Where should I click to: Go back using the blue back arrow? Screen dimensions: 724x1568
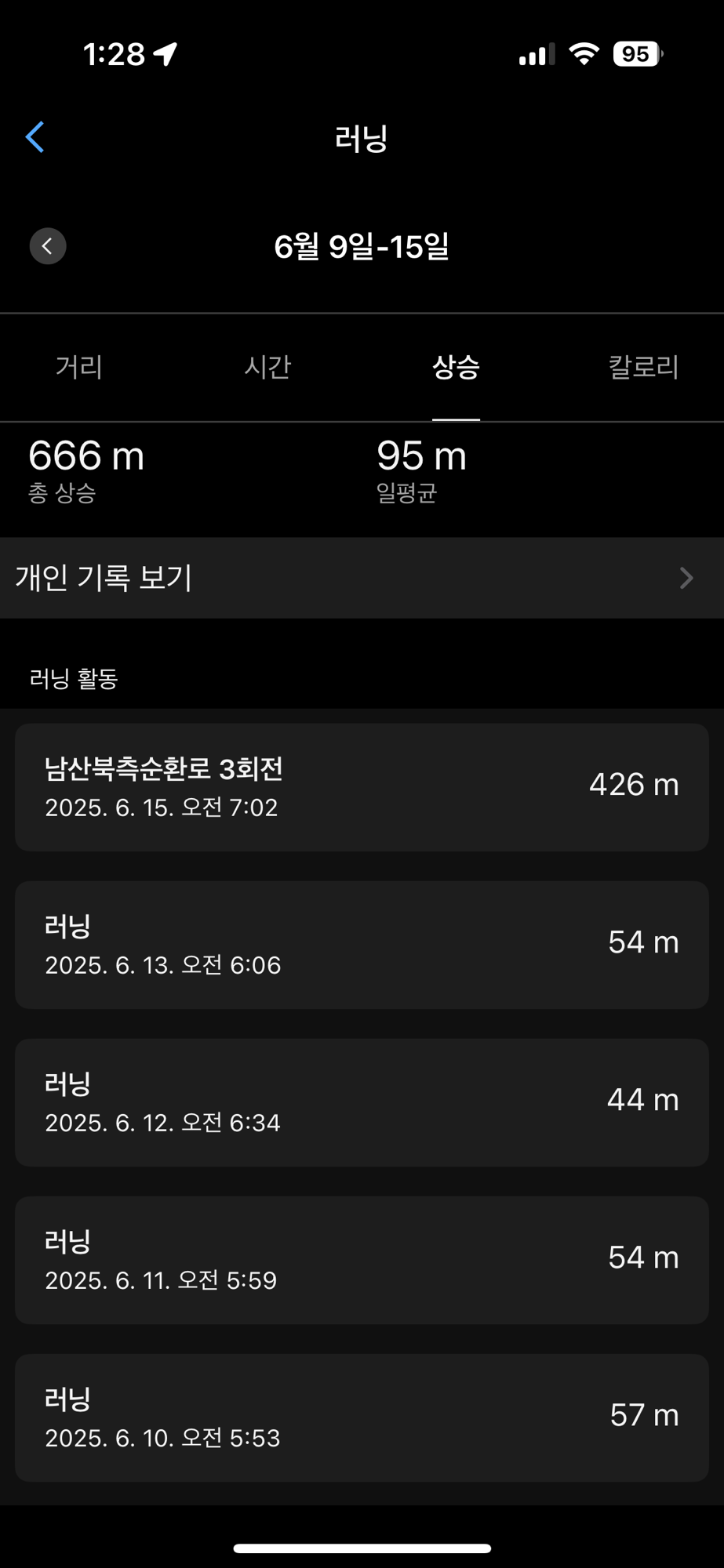pos(35,137)
